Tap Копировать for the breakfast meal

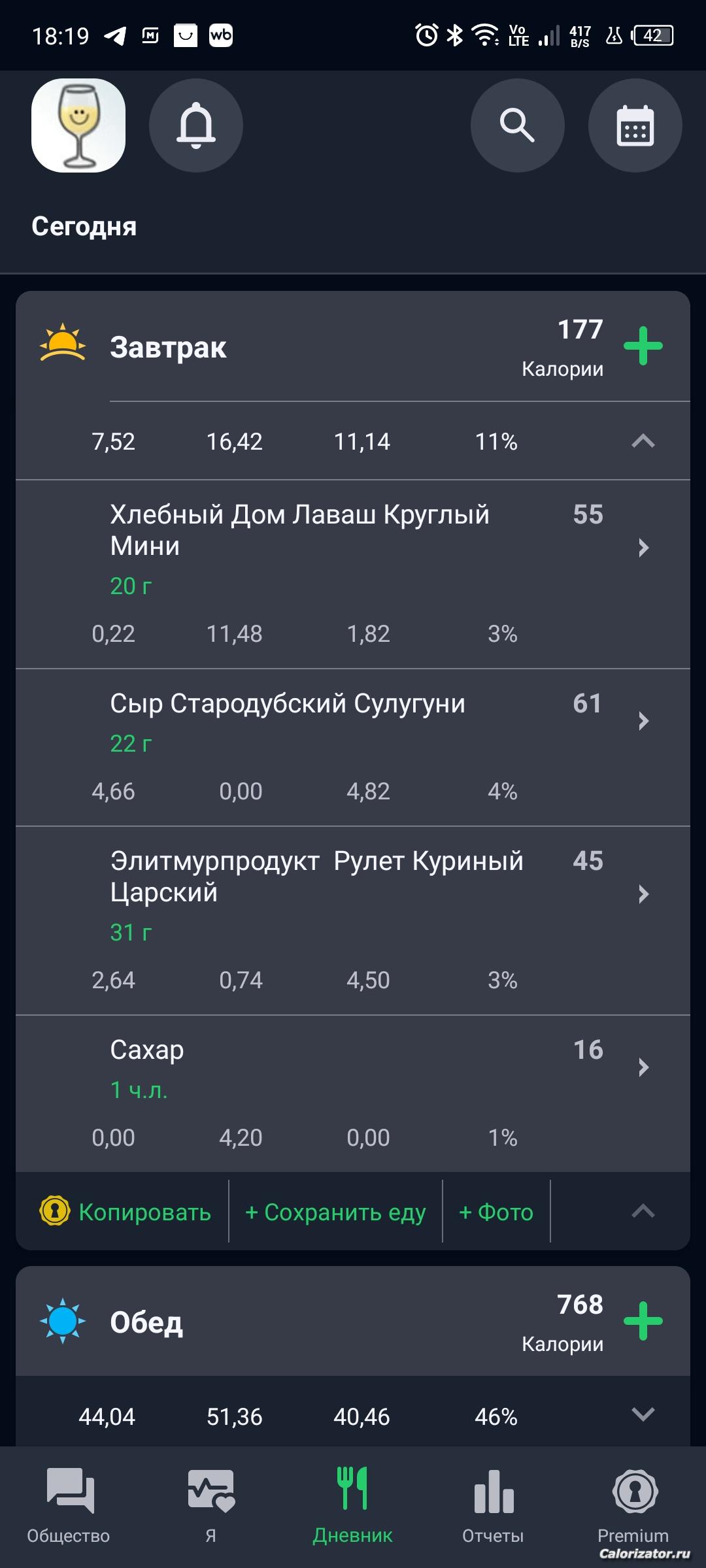(126, 1212)
